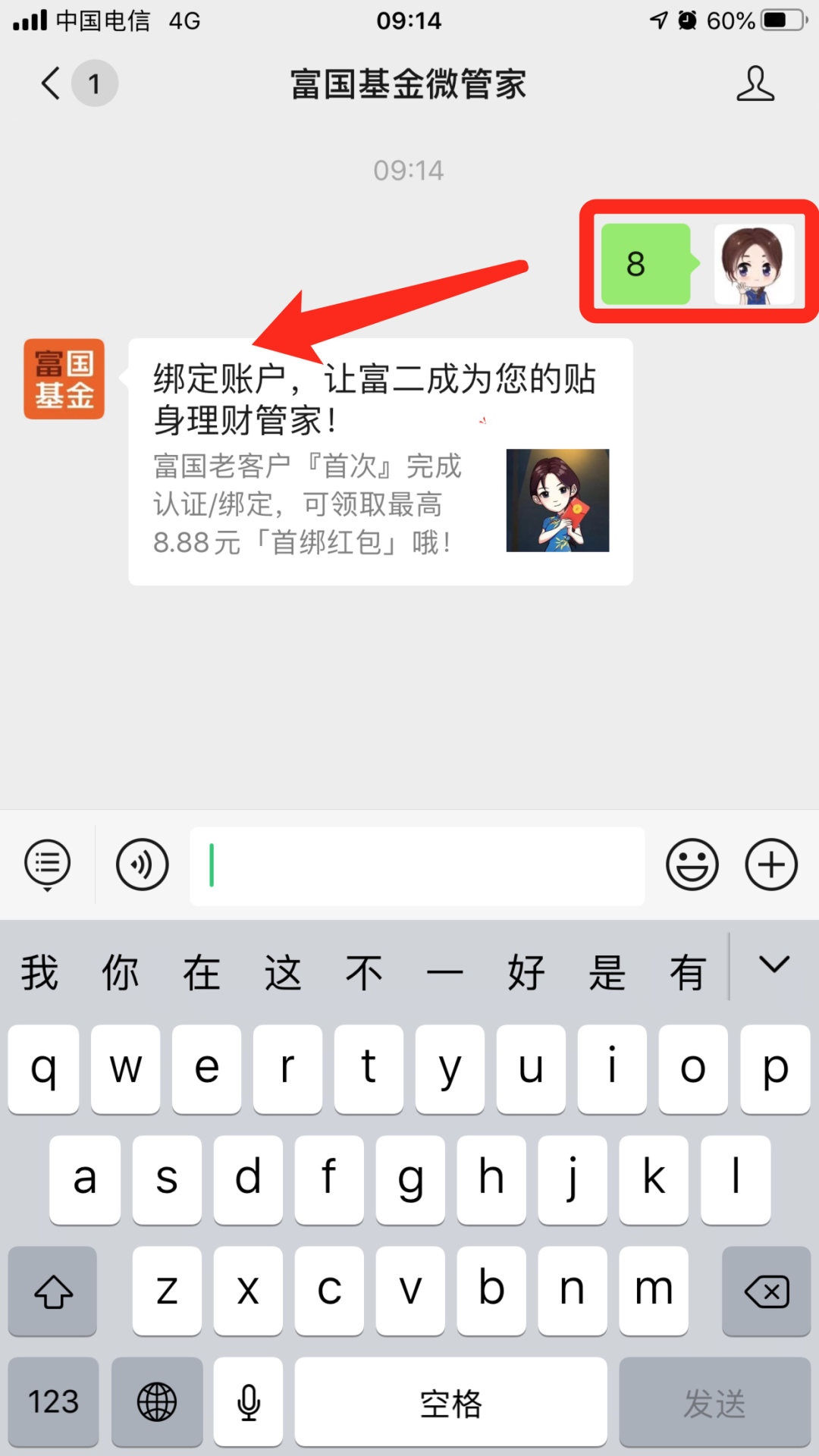The width and height of the screenshot is (819, 1456).
Task: Tap the 空格 space key
Action: 450,1401
